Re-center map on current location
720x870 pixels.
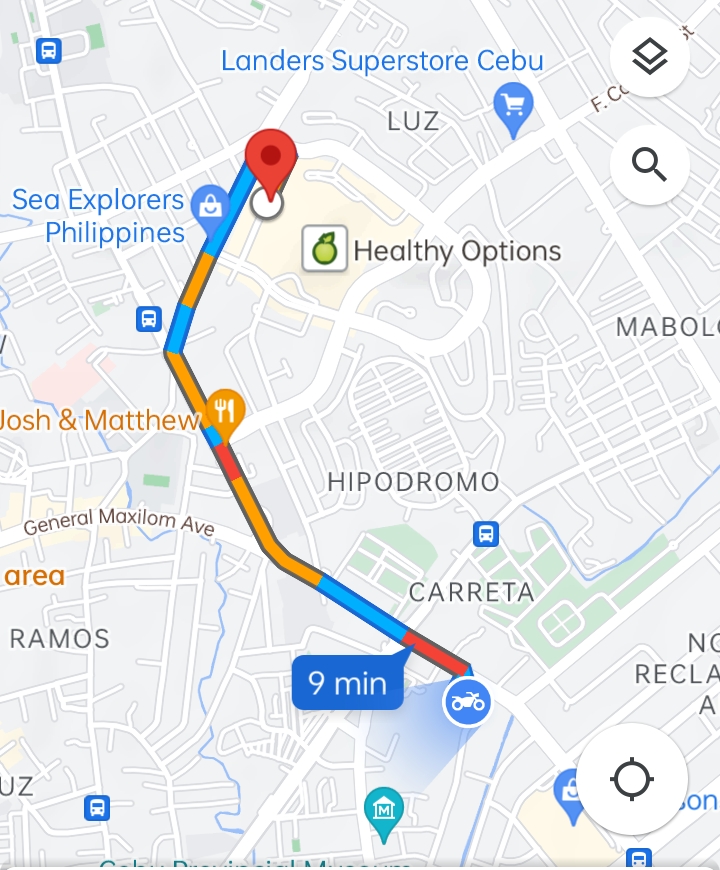coord(632,779)
